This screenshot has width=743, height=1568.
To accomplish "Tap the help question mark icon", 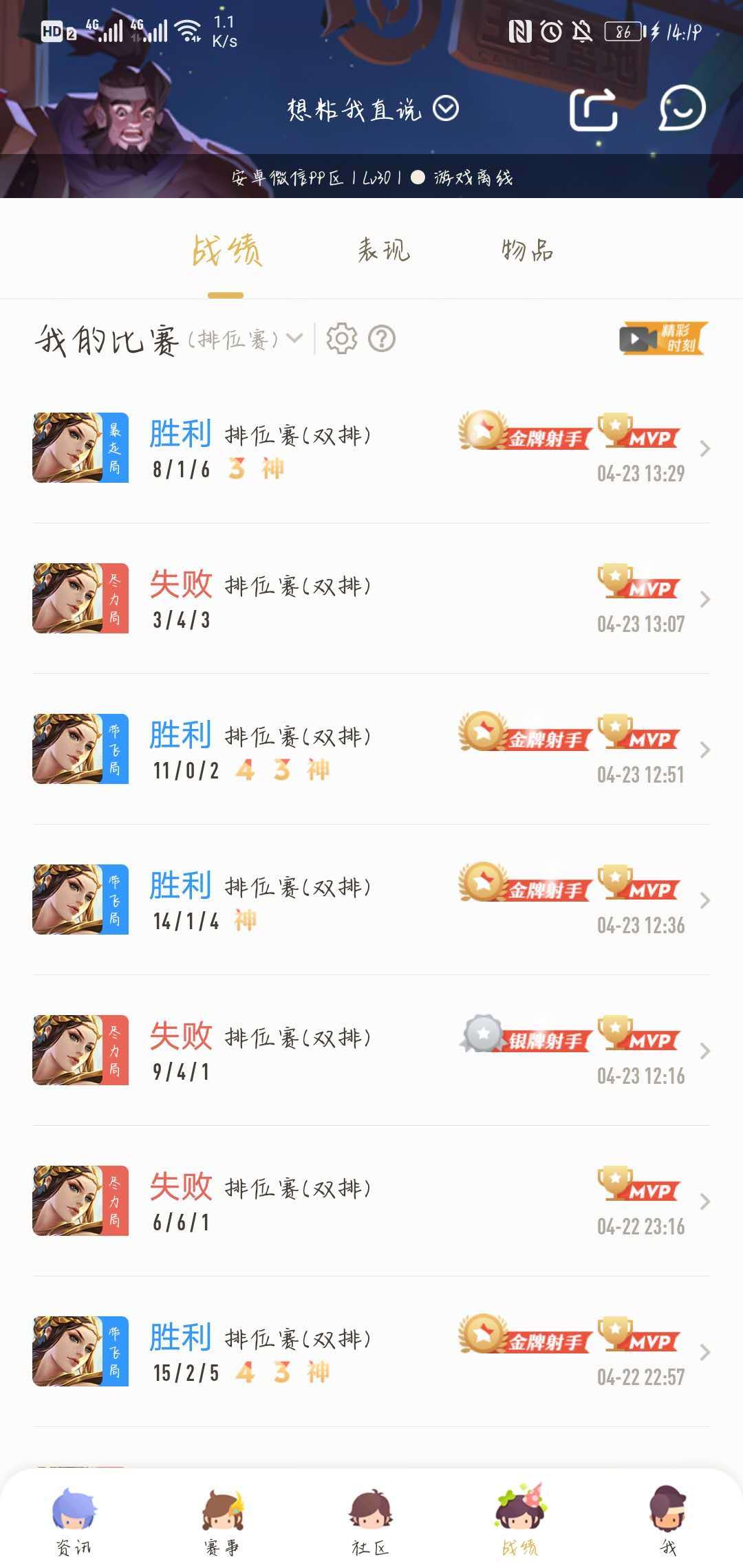I will coord(382,338).
